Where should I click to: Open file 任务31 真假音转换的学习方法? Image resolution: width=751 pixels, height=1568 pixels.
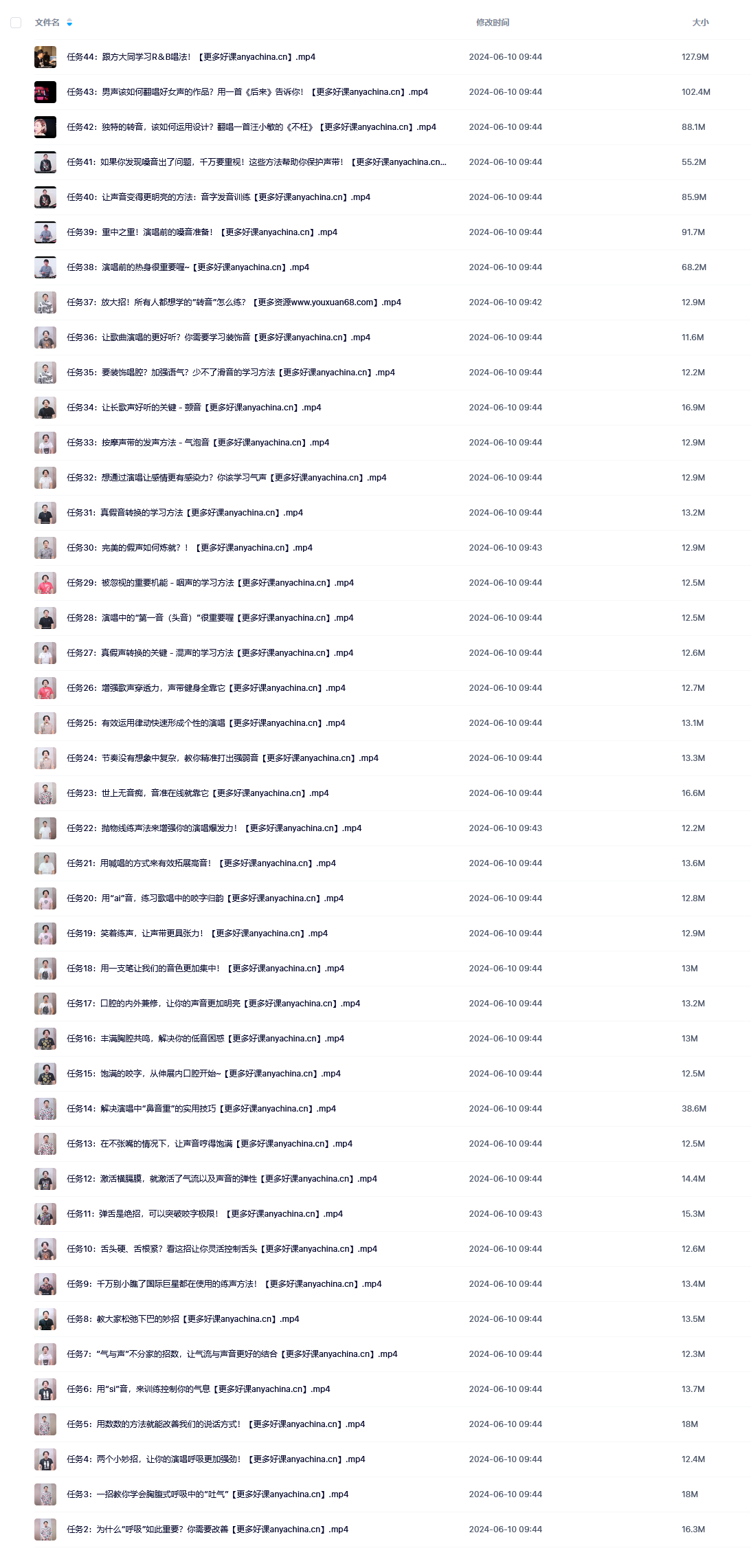point(185,513)
